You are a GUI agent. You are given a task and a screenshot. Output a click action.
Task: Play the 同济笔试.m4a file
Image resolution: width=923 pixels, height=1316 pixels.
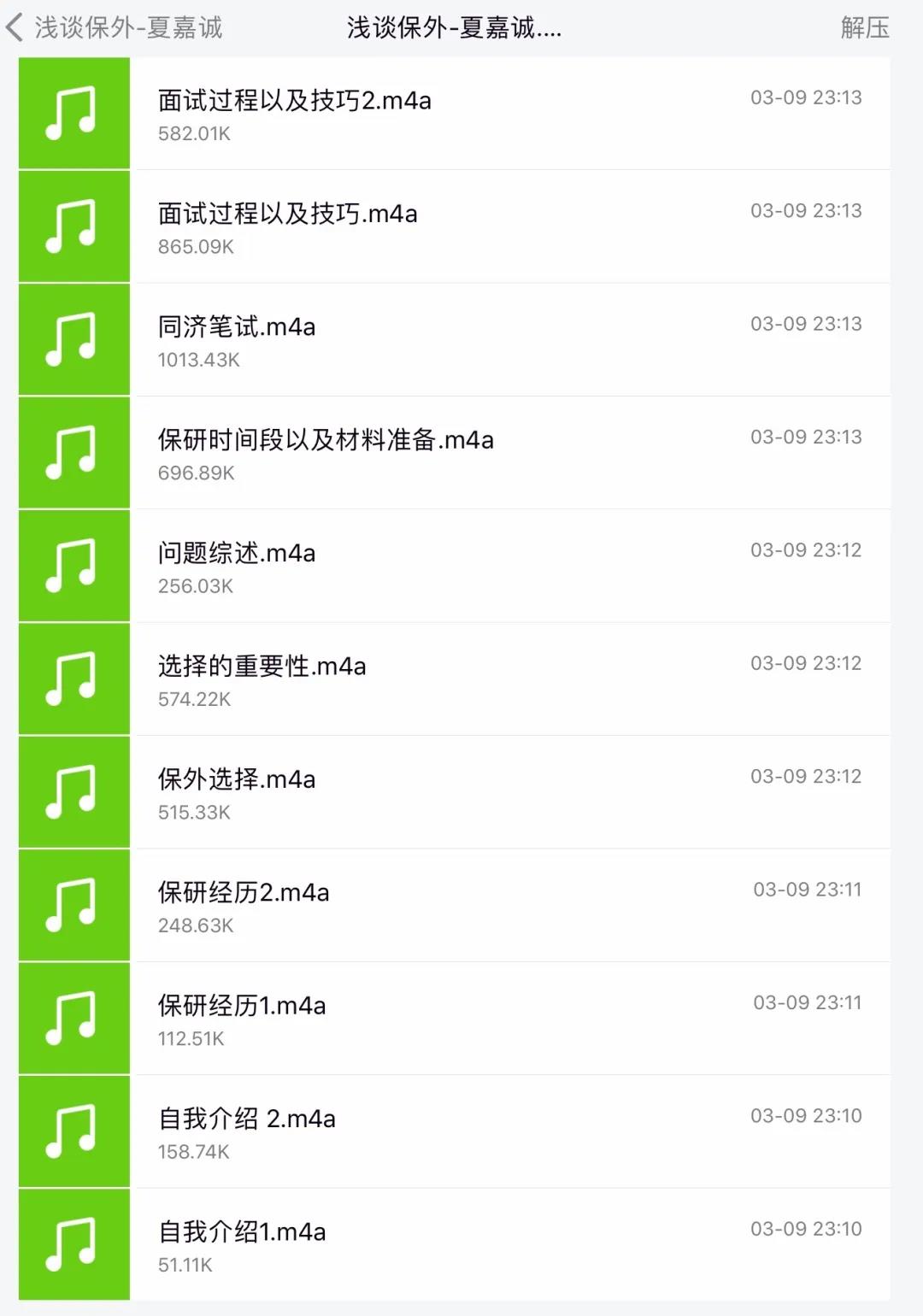237,327
